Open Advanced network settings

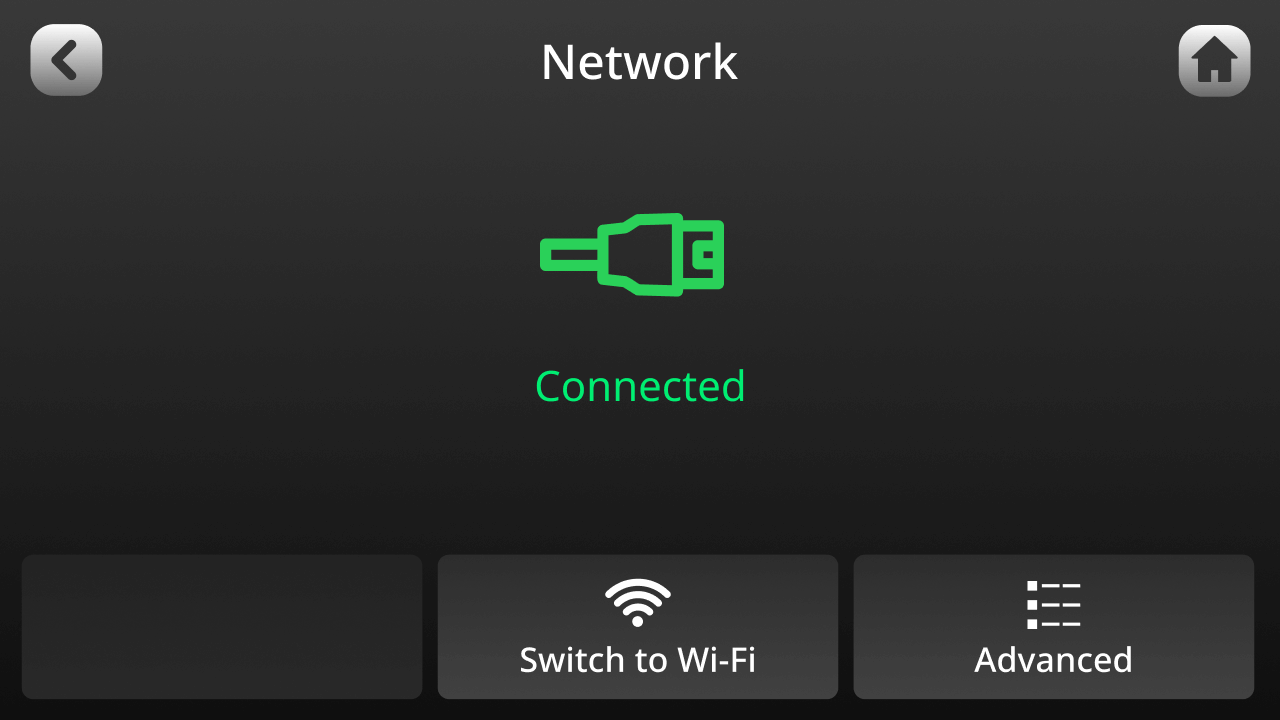[1053, 627]
